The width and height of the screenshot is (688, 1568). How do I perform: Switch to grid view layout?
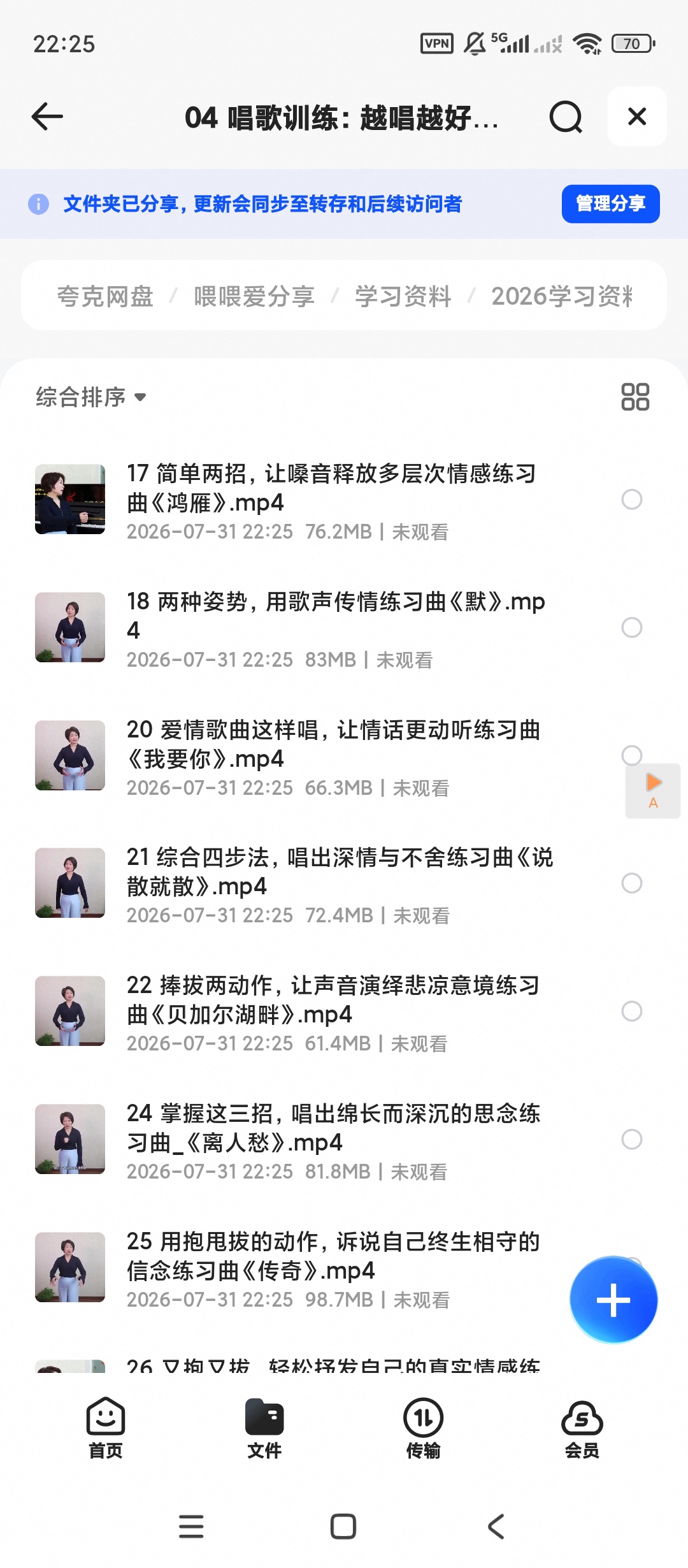[x=635, y=396]
